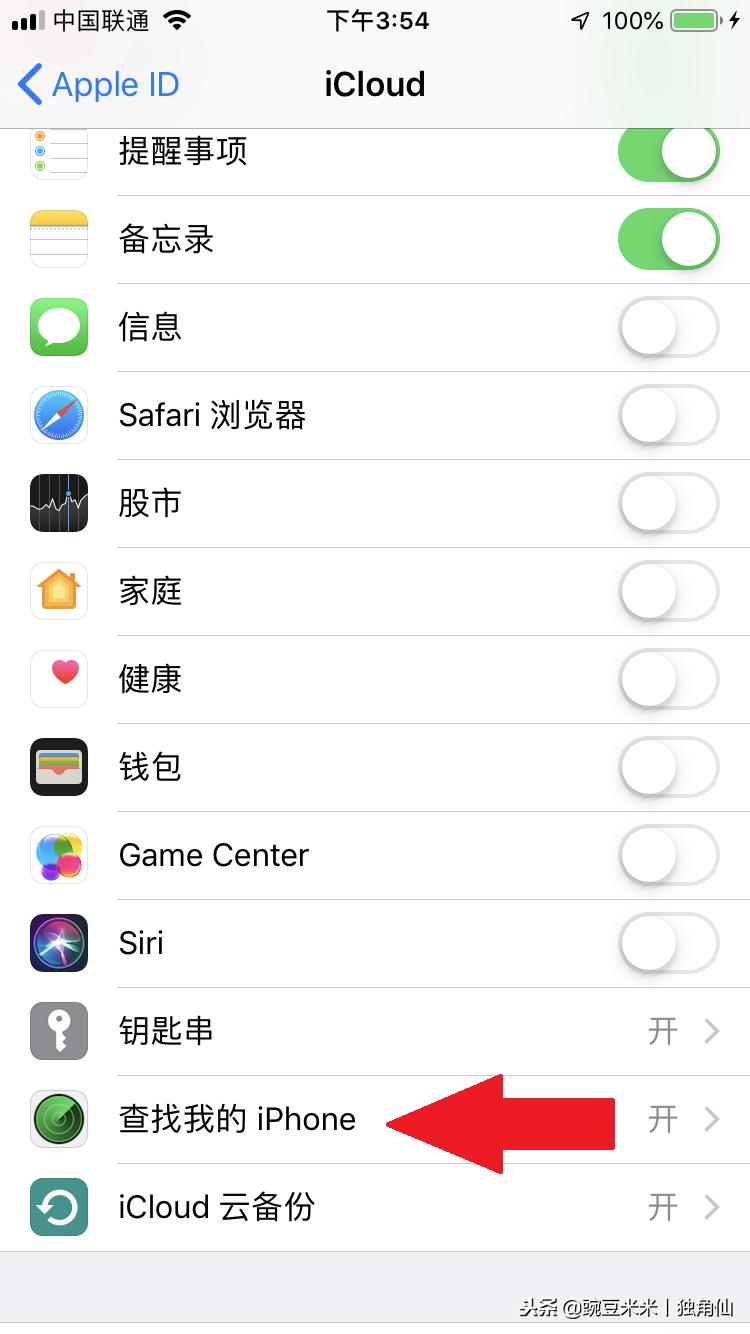750x1334 pixels.
Task: Turn off Notes (备忘录) syncing
Action: click(x=668, y=239)
